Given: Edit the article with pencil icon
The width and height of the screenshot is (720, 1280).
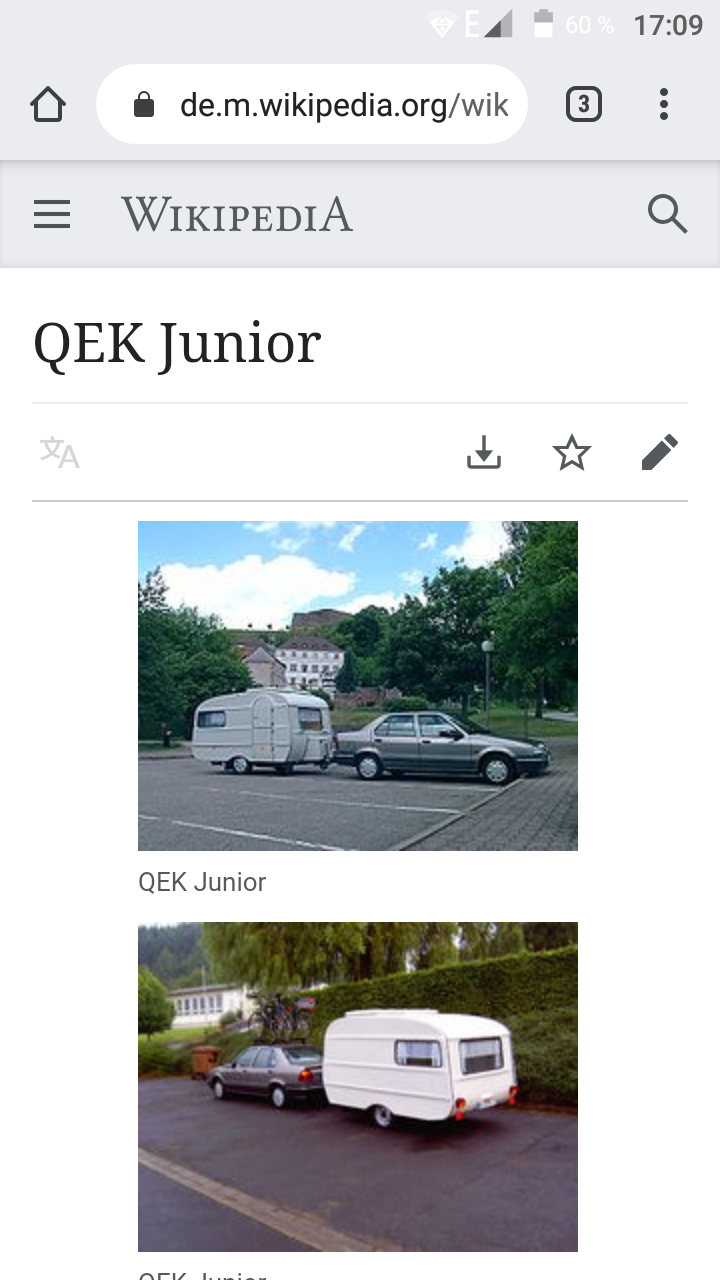Looking at the screenshot, I should 659,453.
